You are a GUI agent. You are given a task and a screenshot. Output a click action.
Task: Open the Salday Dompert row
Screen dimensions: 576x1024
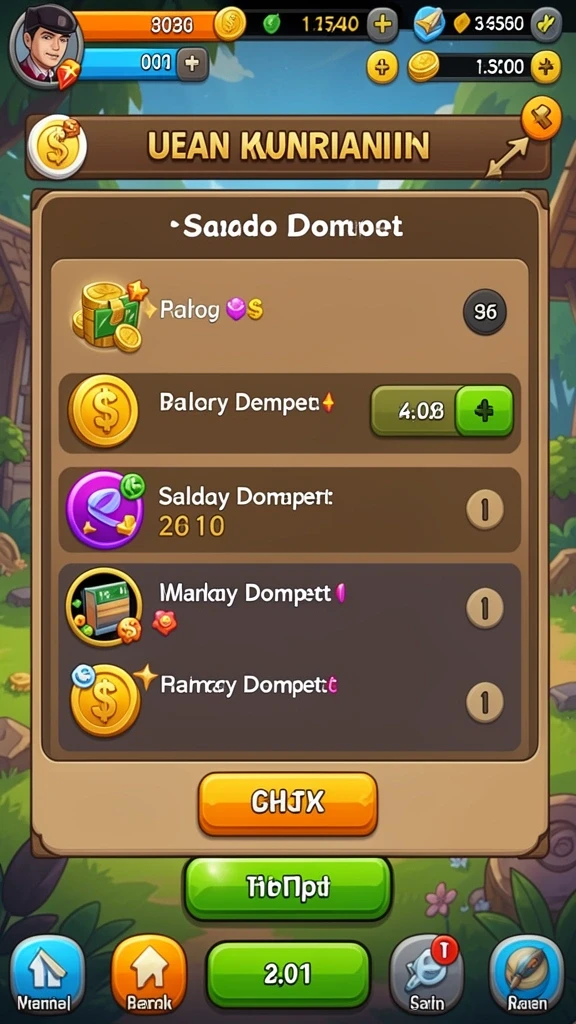pos(291,509)
